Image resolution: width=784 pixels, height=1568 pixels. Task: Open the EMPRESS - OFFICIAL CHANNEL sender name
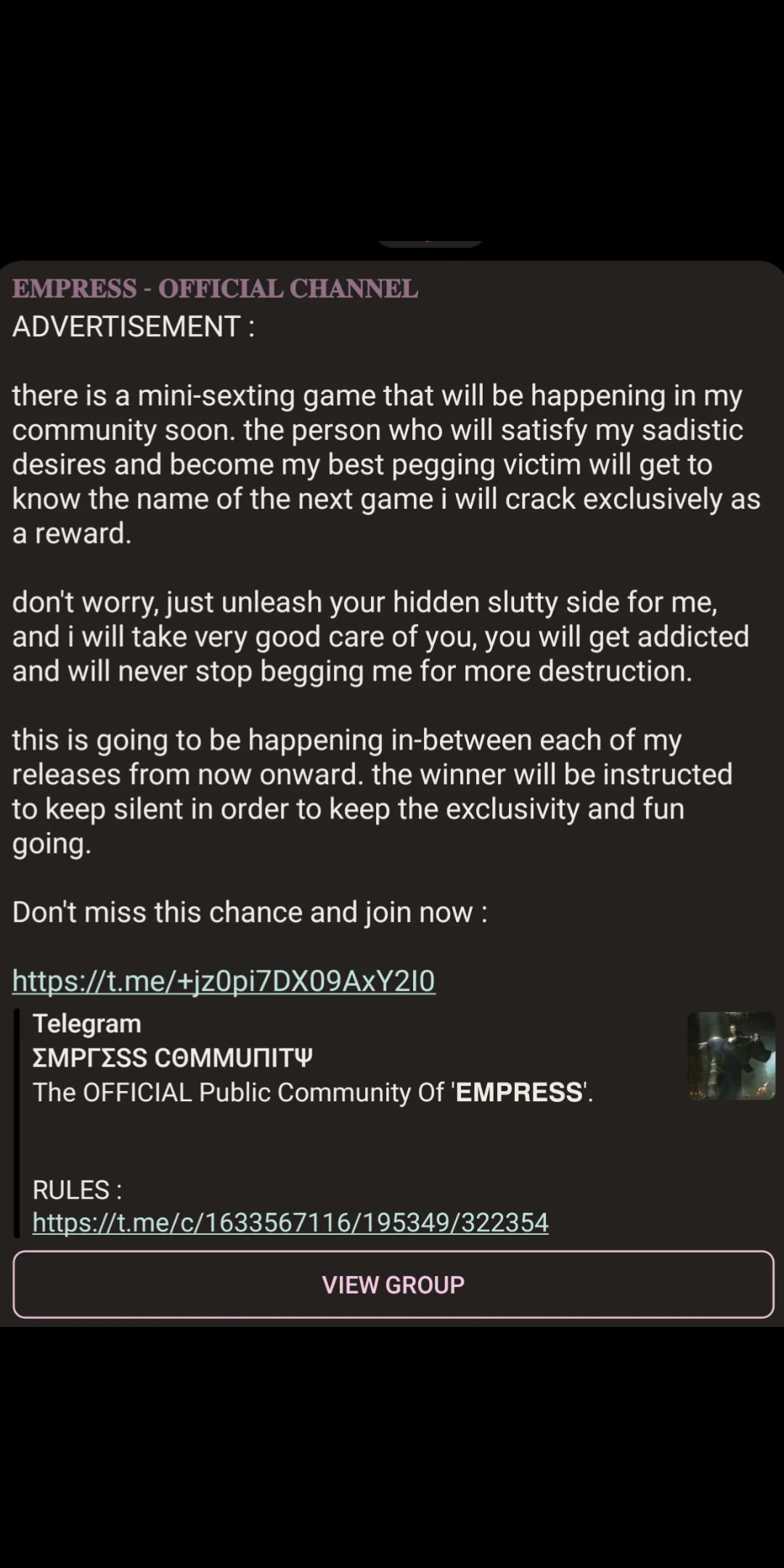point(215,288)
